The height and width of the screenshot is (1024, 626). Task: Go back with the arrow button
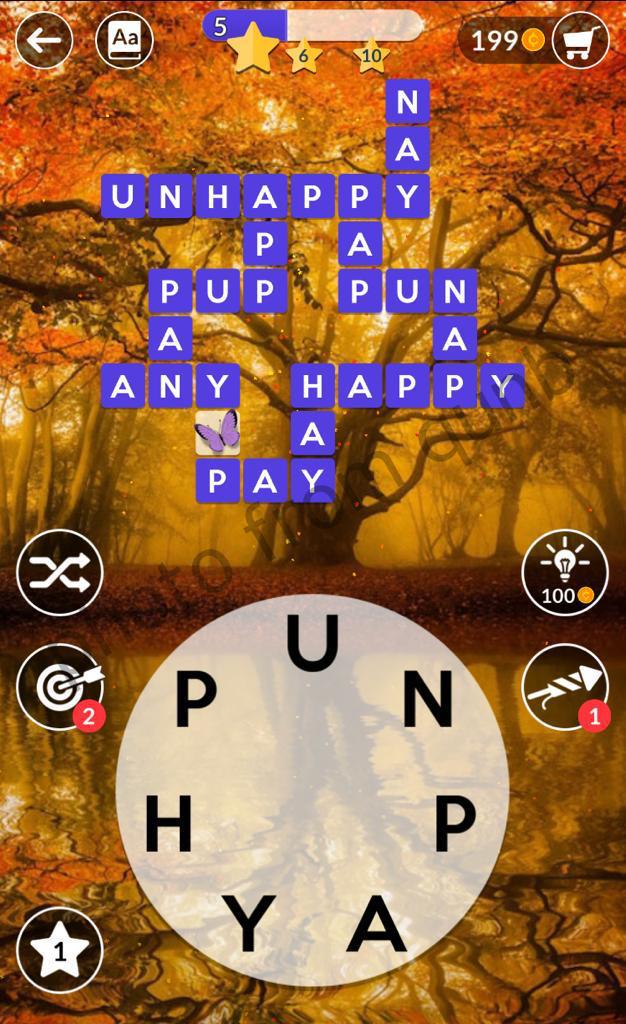[44, 40]
